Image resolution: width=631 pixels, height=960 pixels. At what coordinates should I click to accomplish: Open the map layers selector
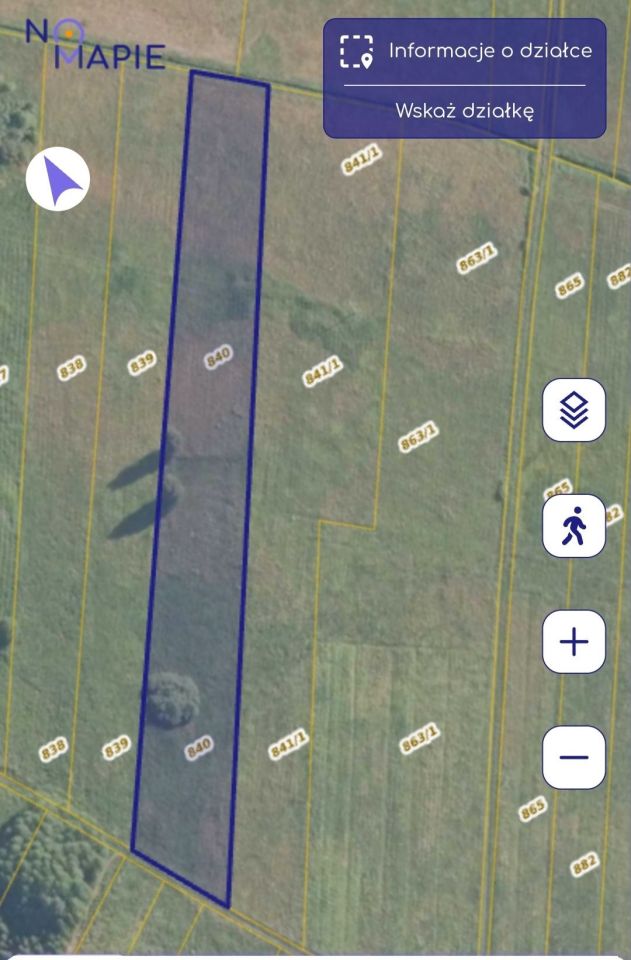click(x=574, y=410)
